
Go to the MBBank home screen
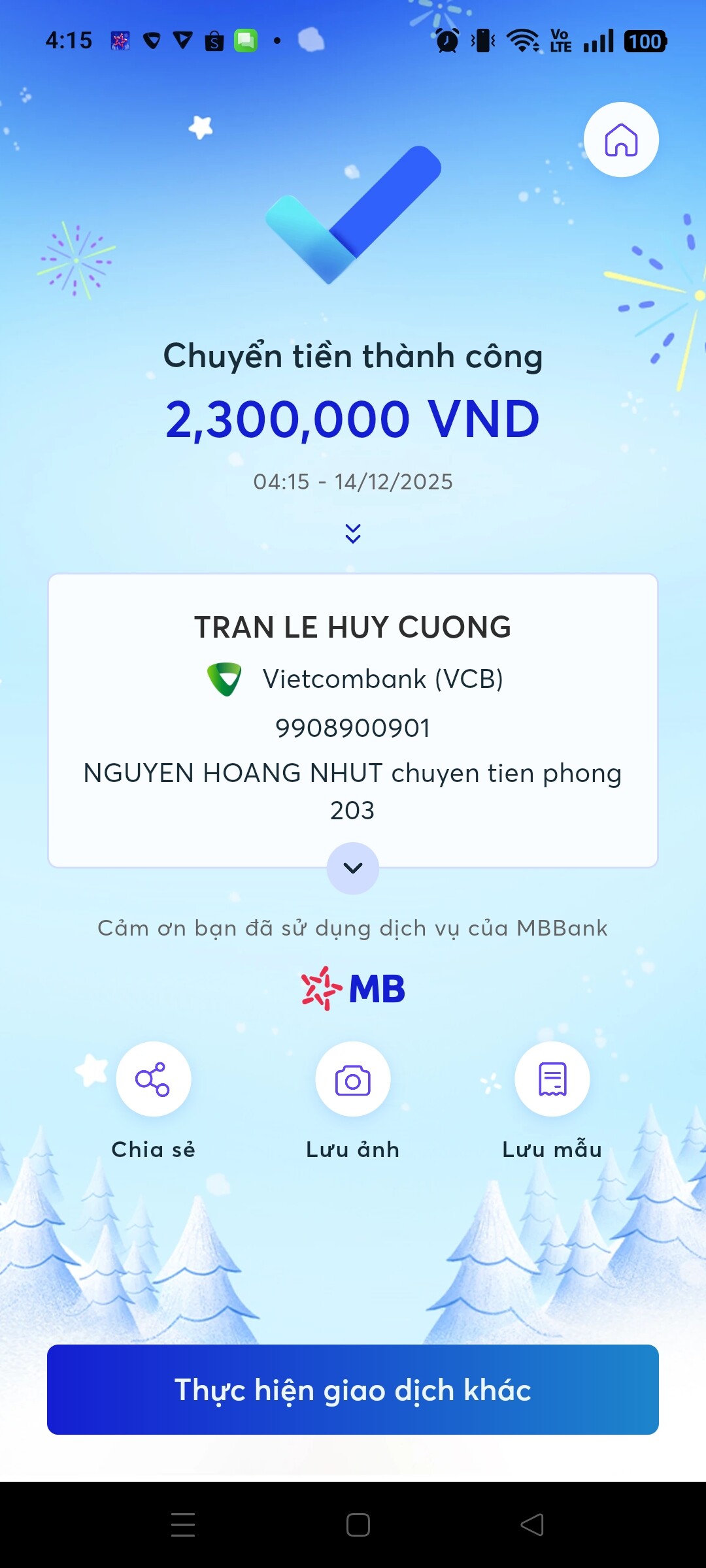[620, 140]
